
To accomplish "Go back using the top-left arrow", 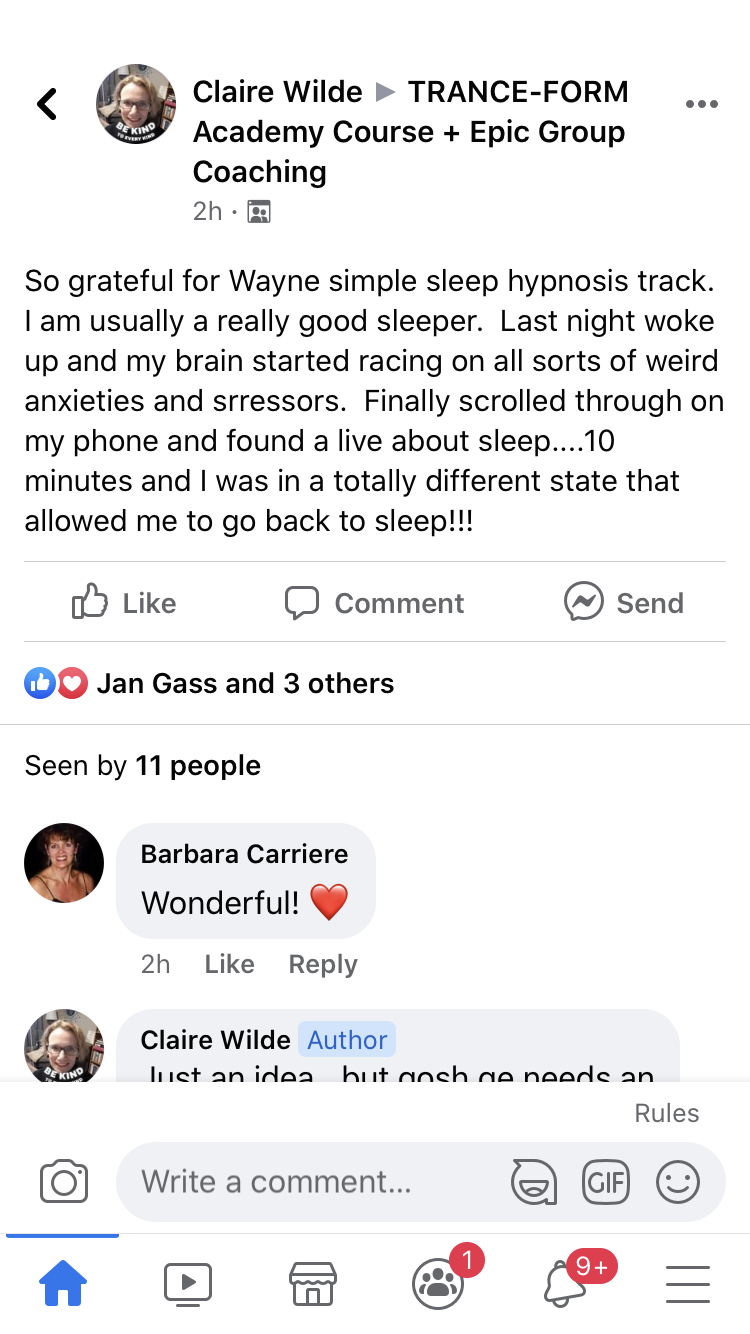I will (x=47, y=104).
